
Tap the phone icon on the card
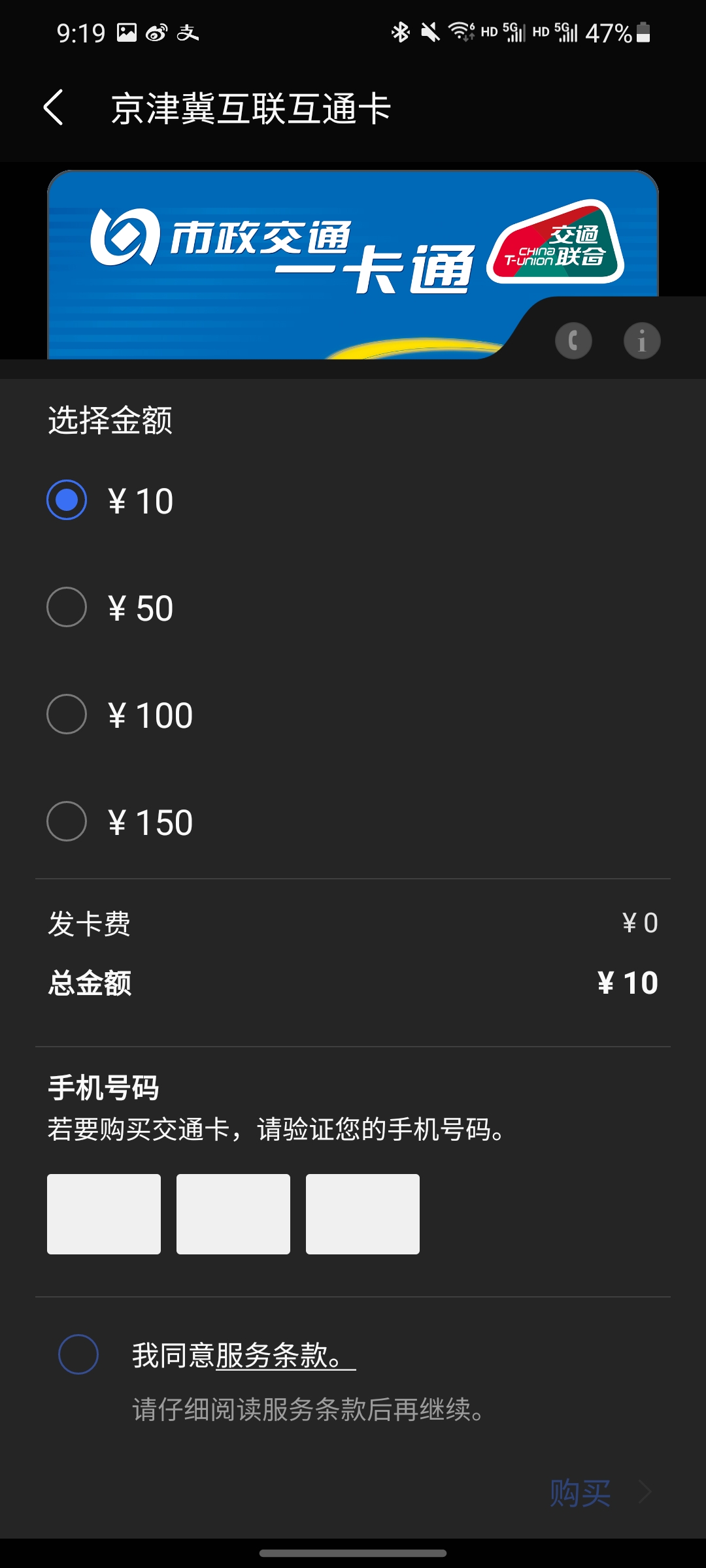pos(574,340)
